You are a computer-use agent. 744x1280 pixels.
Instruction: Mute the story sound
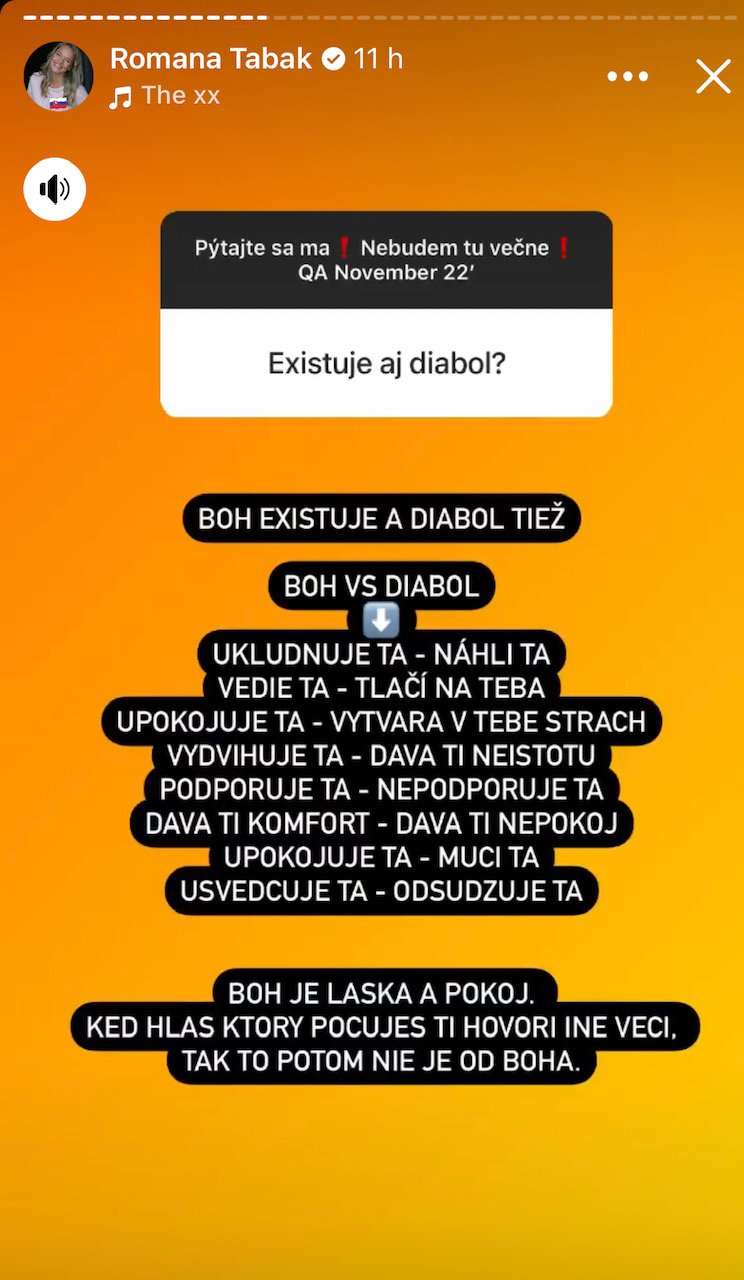55,189
